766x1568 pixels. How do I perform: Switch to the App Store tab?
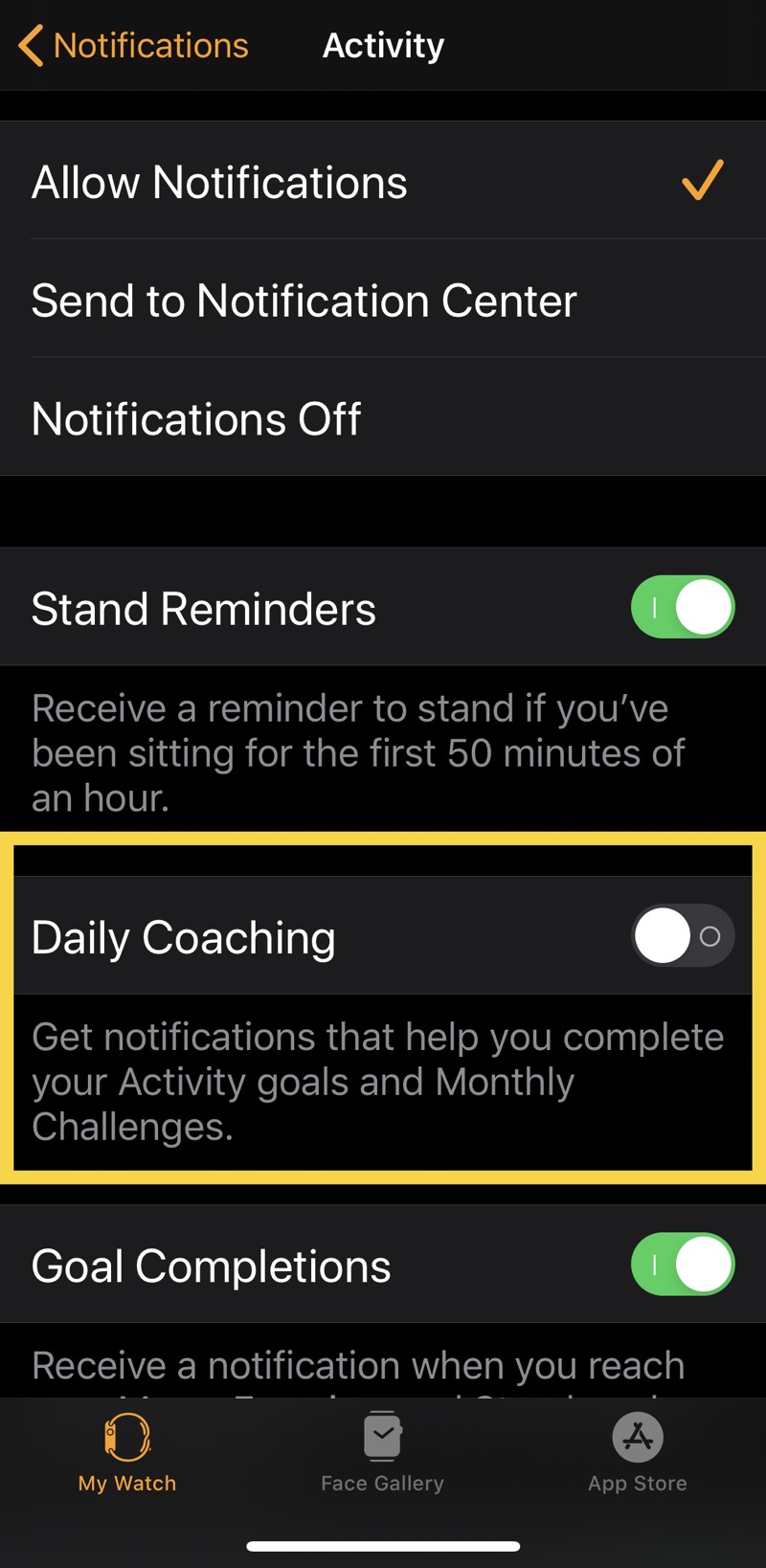pyautogui.click(x=638, y=1453)
